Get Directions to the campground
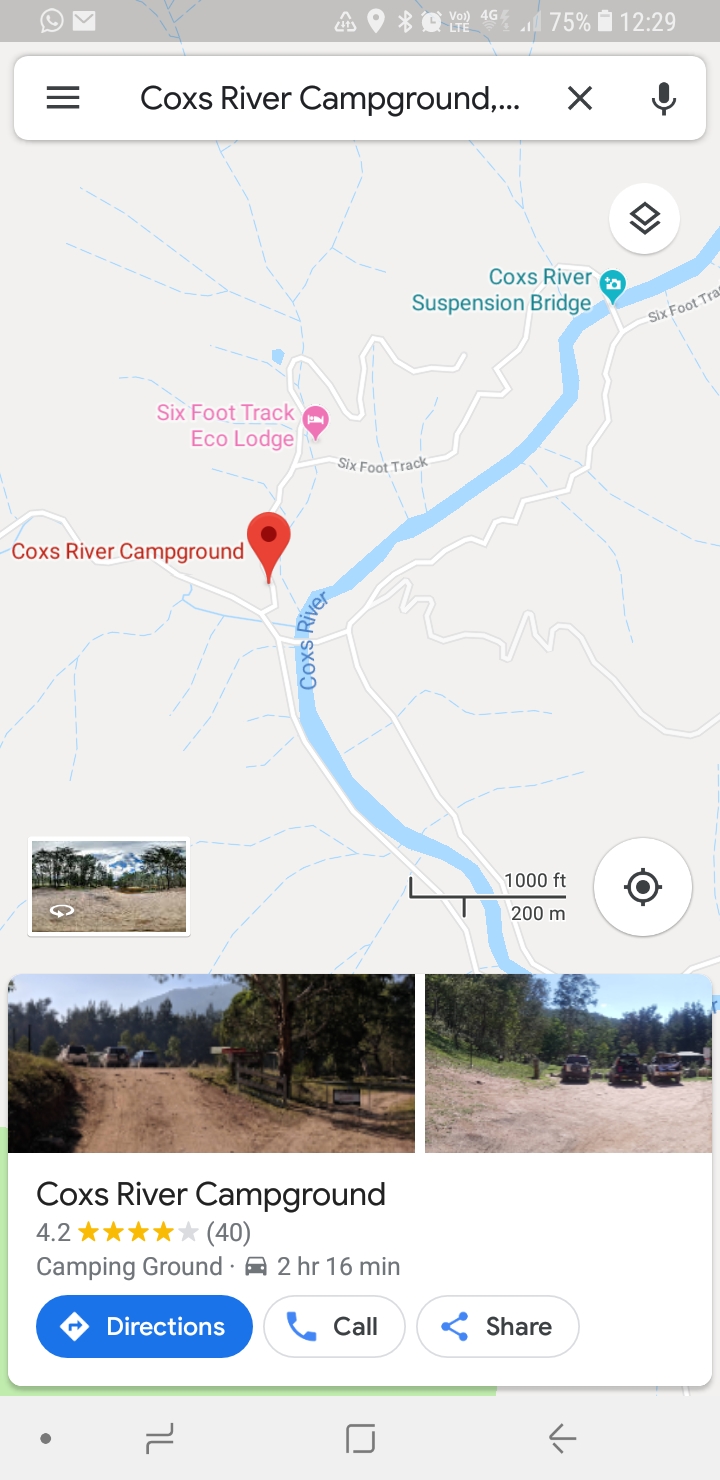This screenshot has height=1480, width=720. click(144, 1326)
